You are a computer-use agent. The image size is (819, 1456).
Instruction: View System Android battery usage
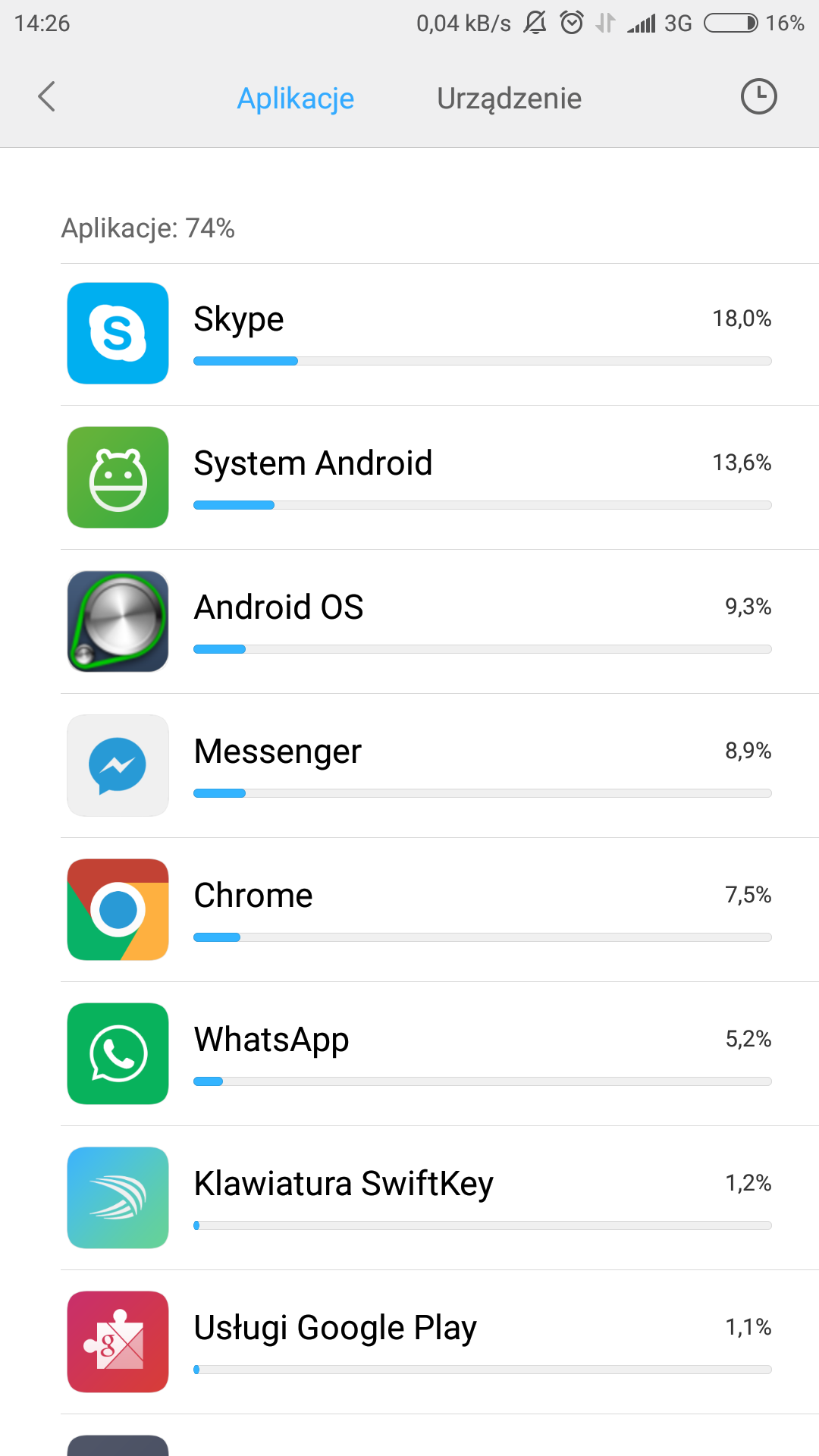click(x=440, y=478)
